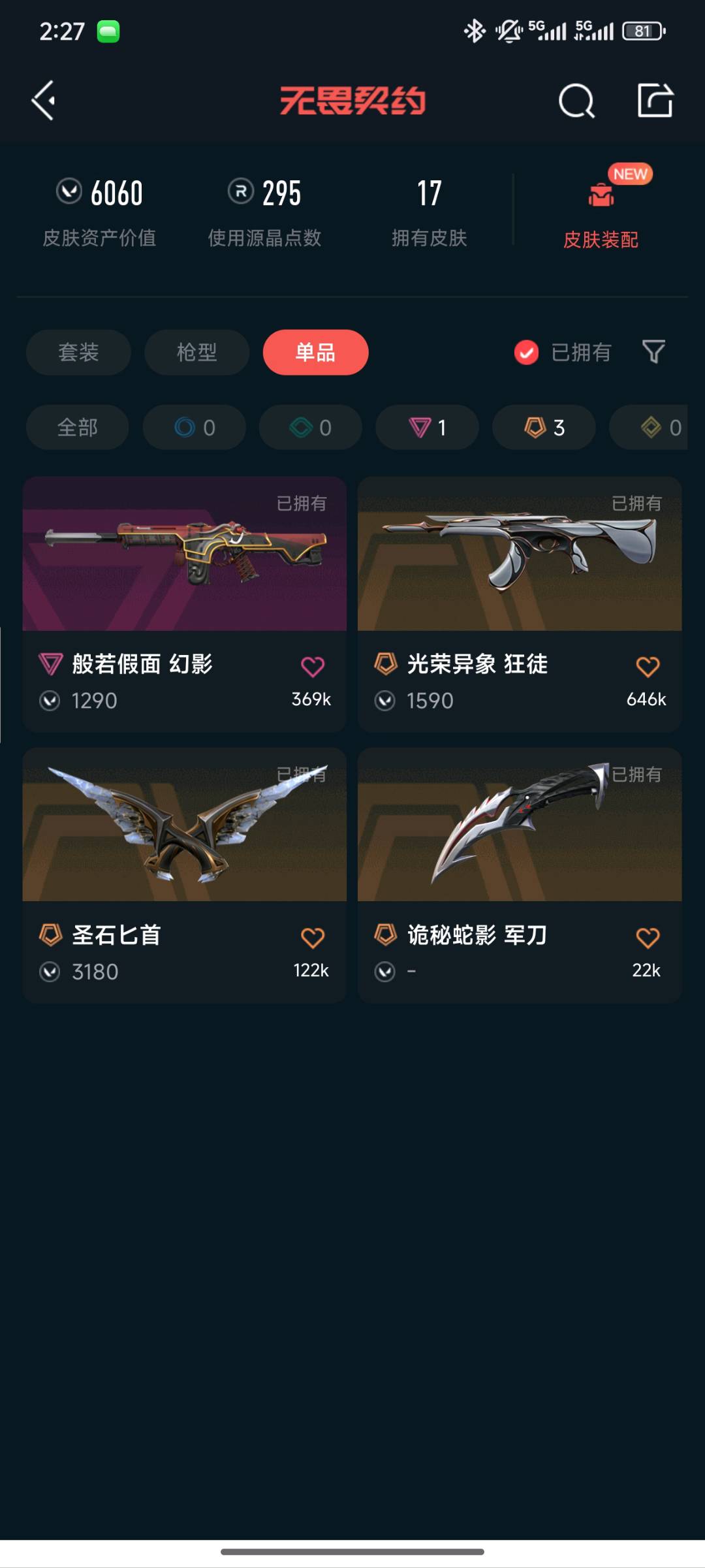
Task: Filter by the green diamond rarity chip
Action: click(310, 428)
